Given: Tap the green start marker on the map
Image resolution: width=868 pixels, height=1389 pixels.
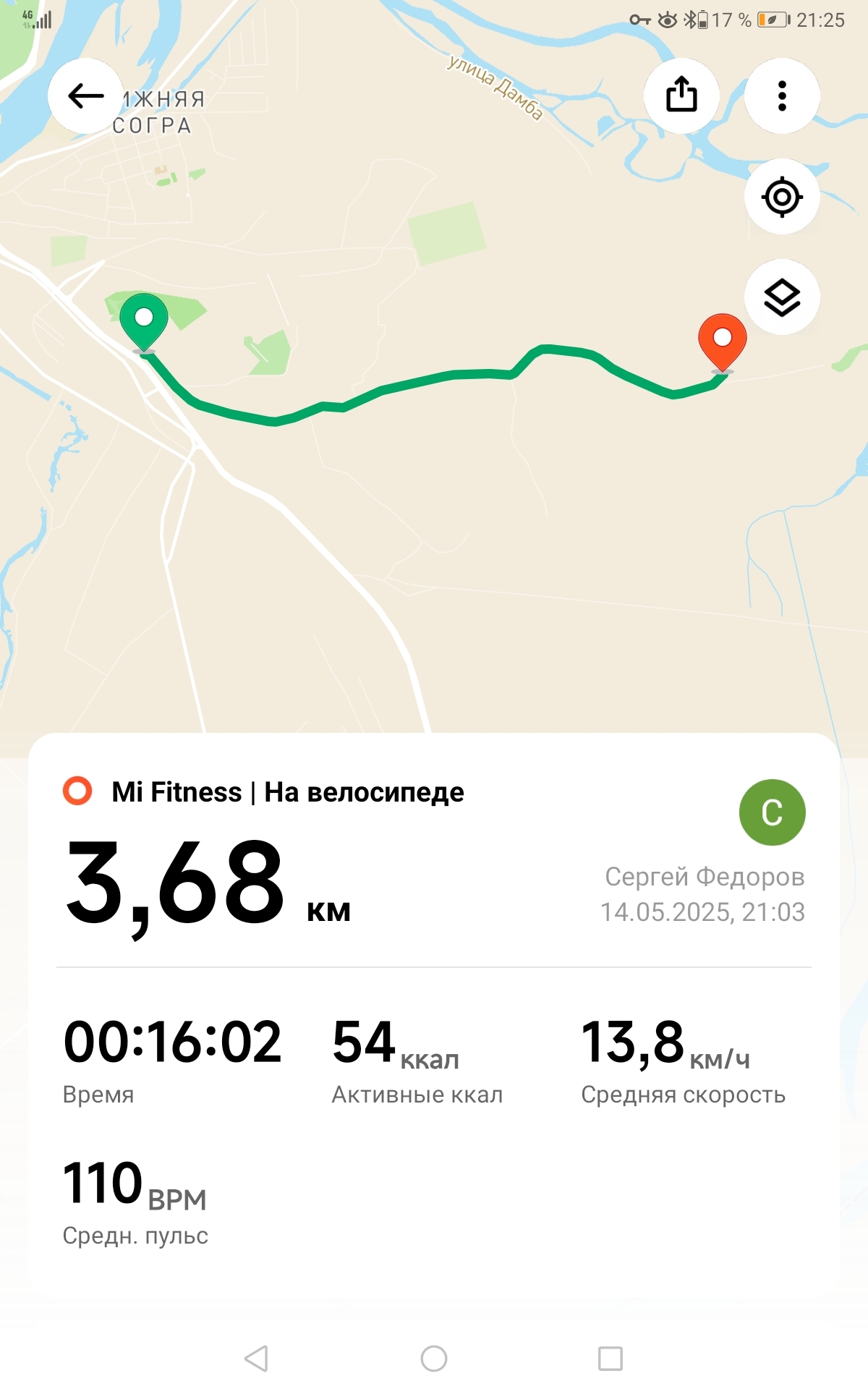Looking at the screenshot, I should (144, 323).
